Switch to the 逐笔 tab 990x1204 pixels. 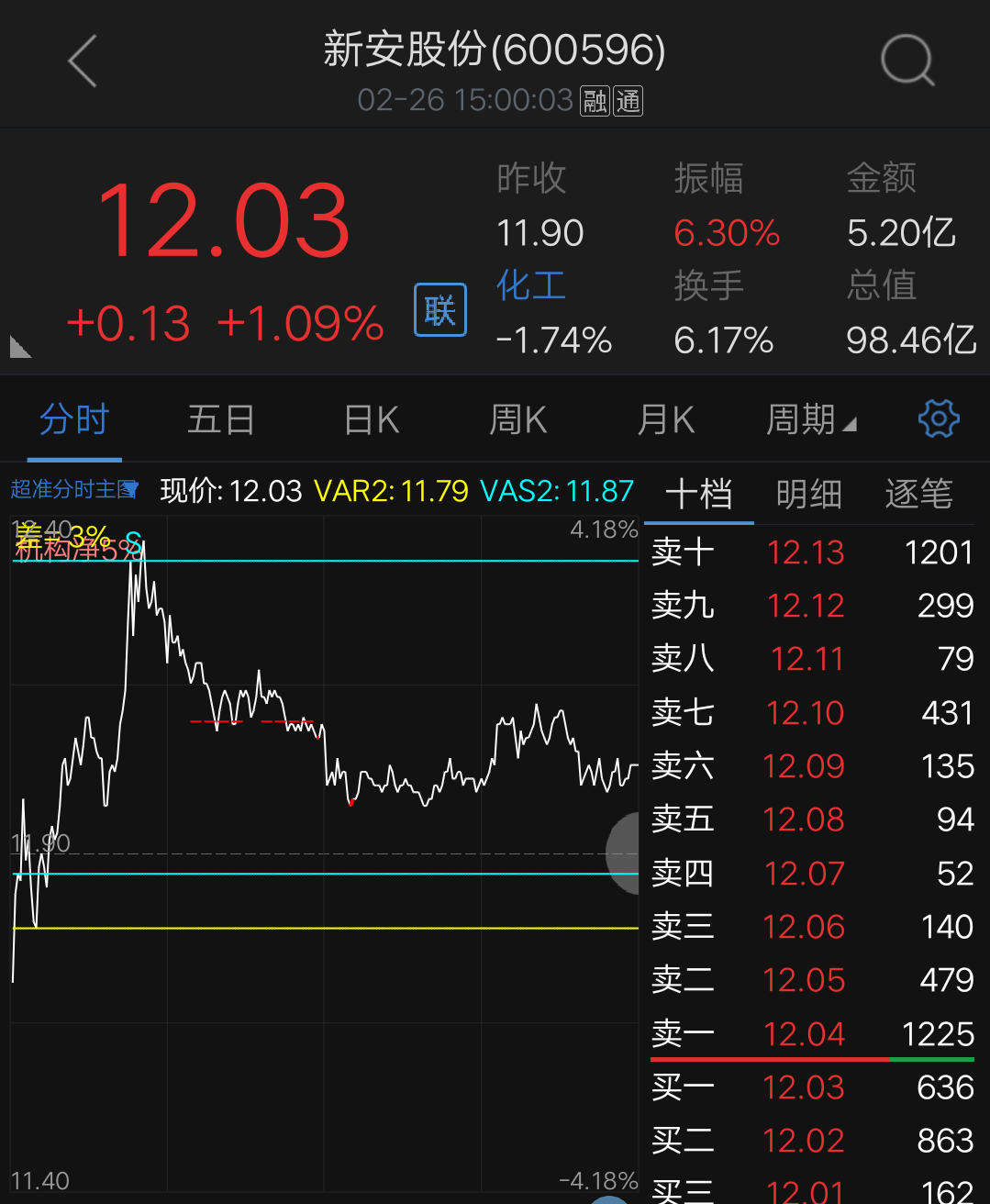[x=918, y=494]
